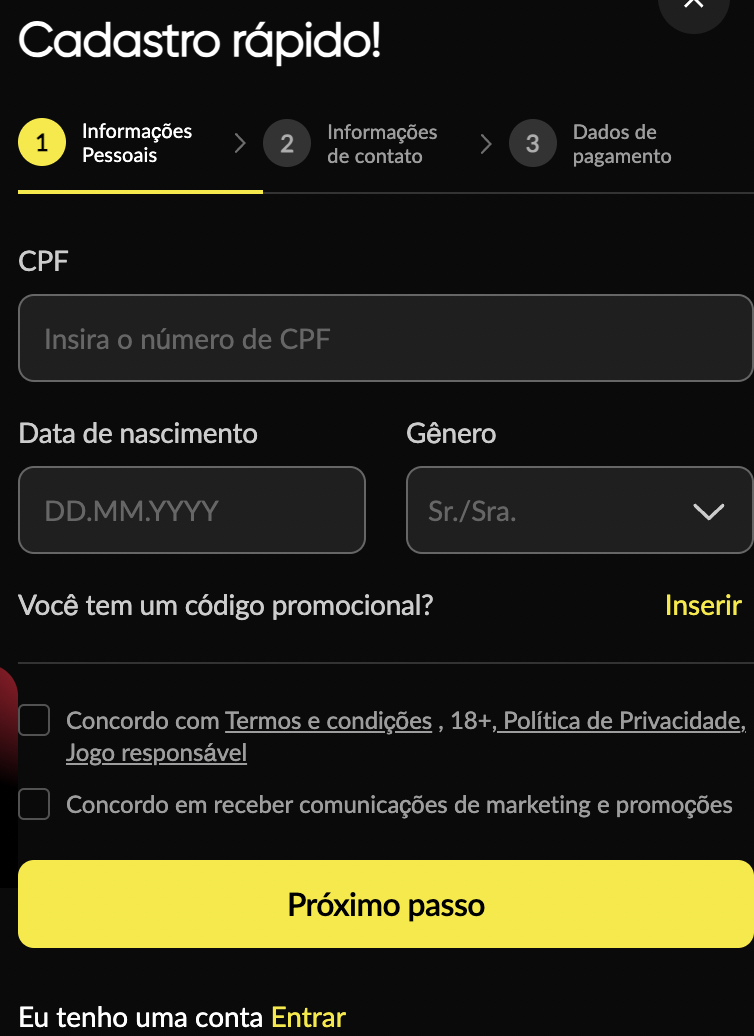
Task: Continue with the Próximo passo button
Action: coord(385,904)
